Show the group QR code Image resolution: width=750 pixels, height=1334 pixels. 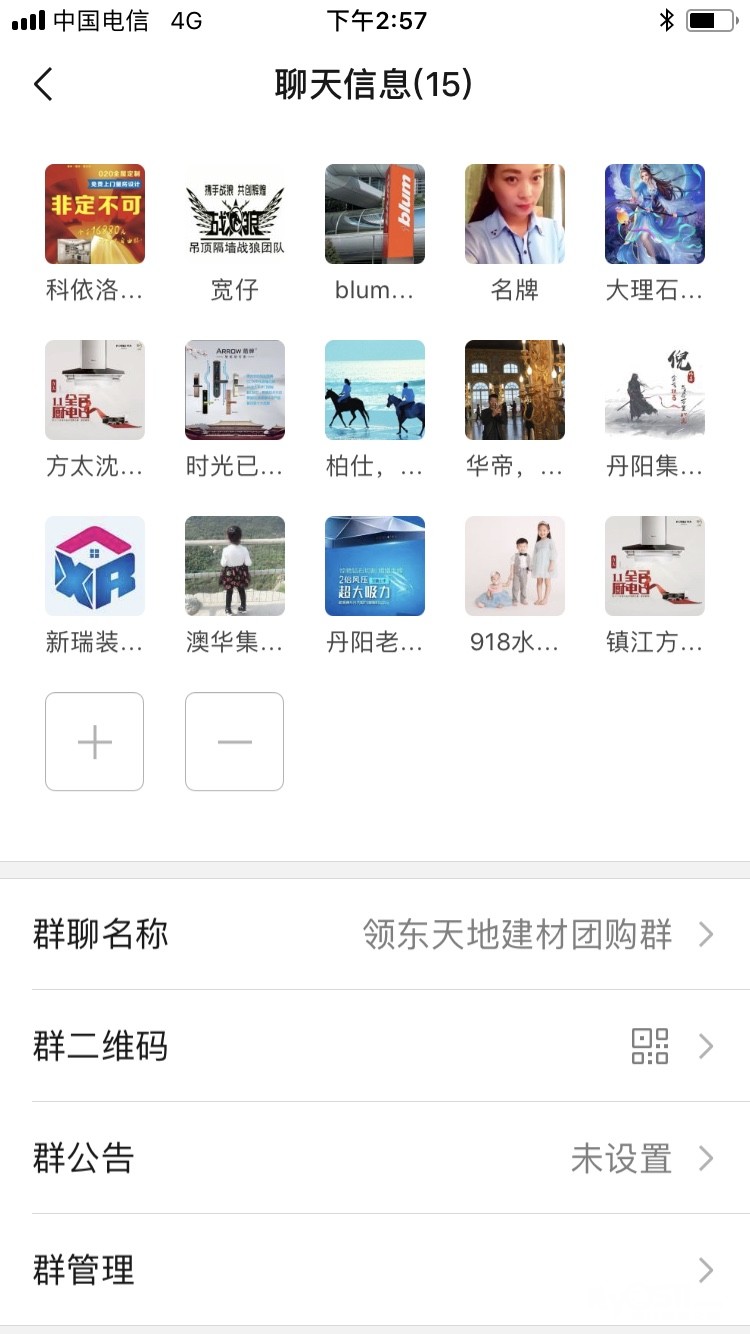(375, 1047)
